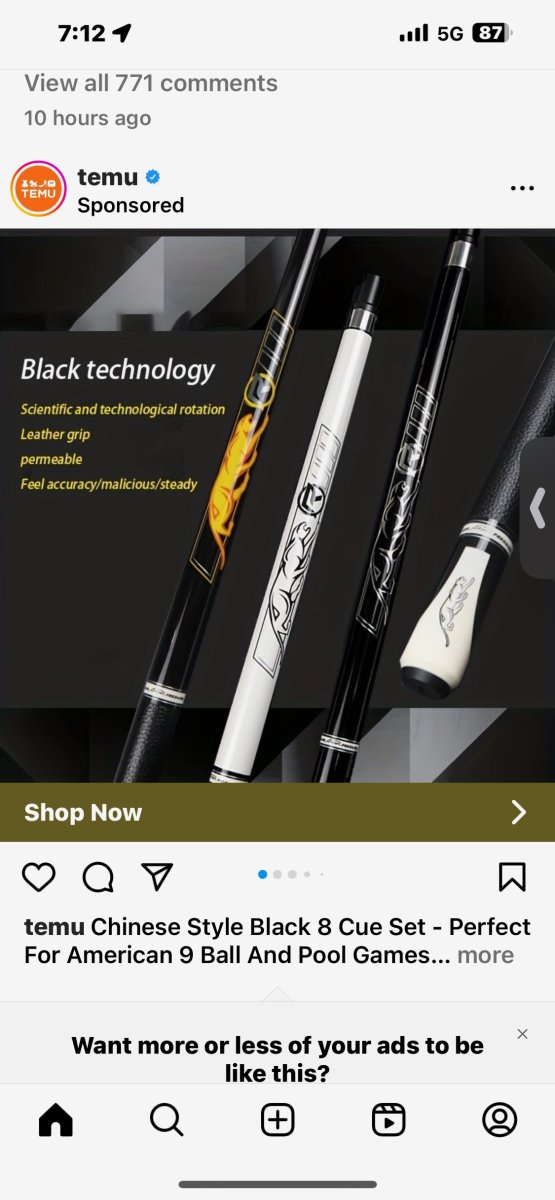Go to the Home tab

[x=56, y=1120]
